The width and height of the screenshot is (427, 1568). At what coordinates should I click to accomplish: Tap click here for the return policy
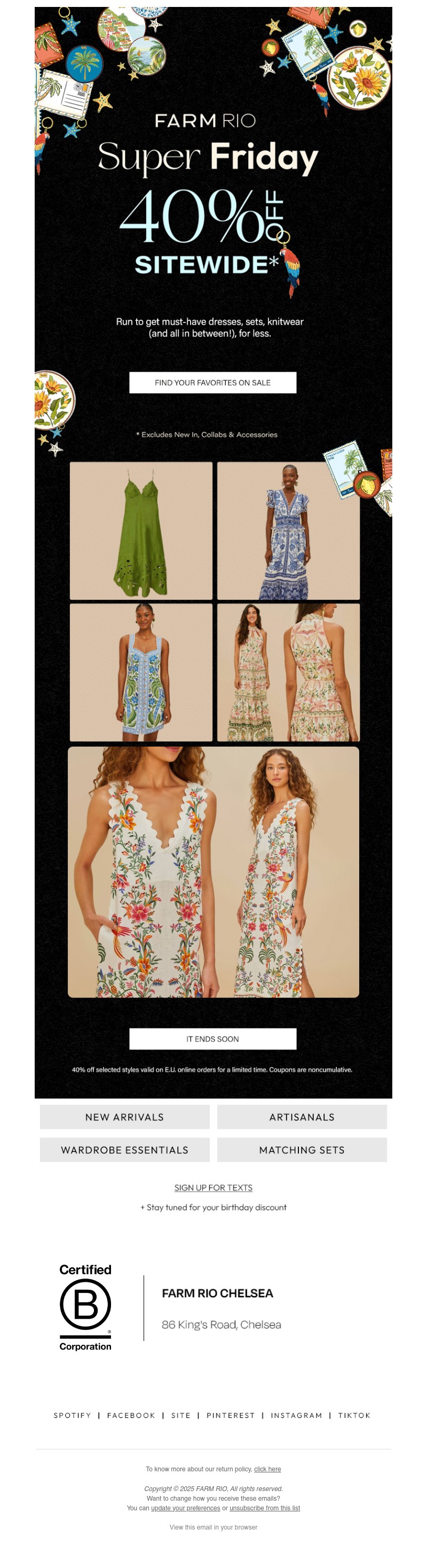[267, 1469]
